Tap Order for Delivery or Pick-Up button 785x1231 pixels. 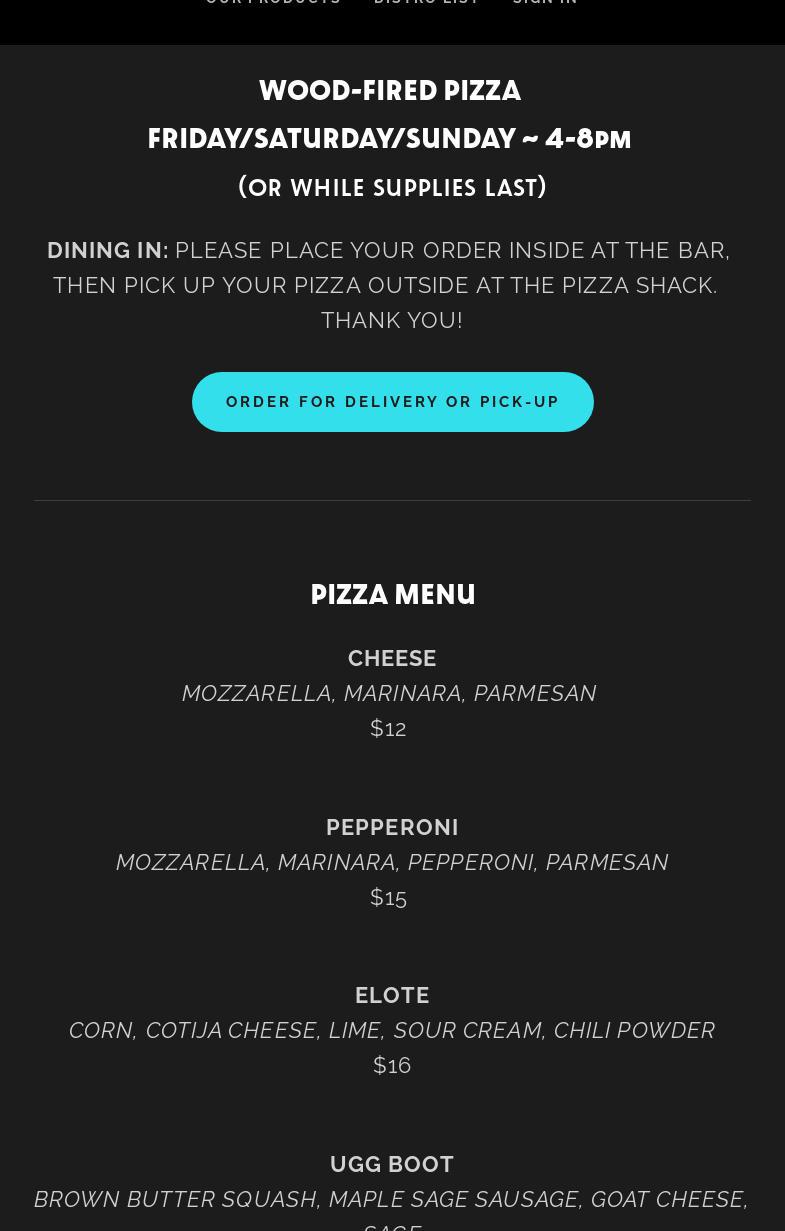(392, 402)
